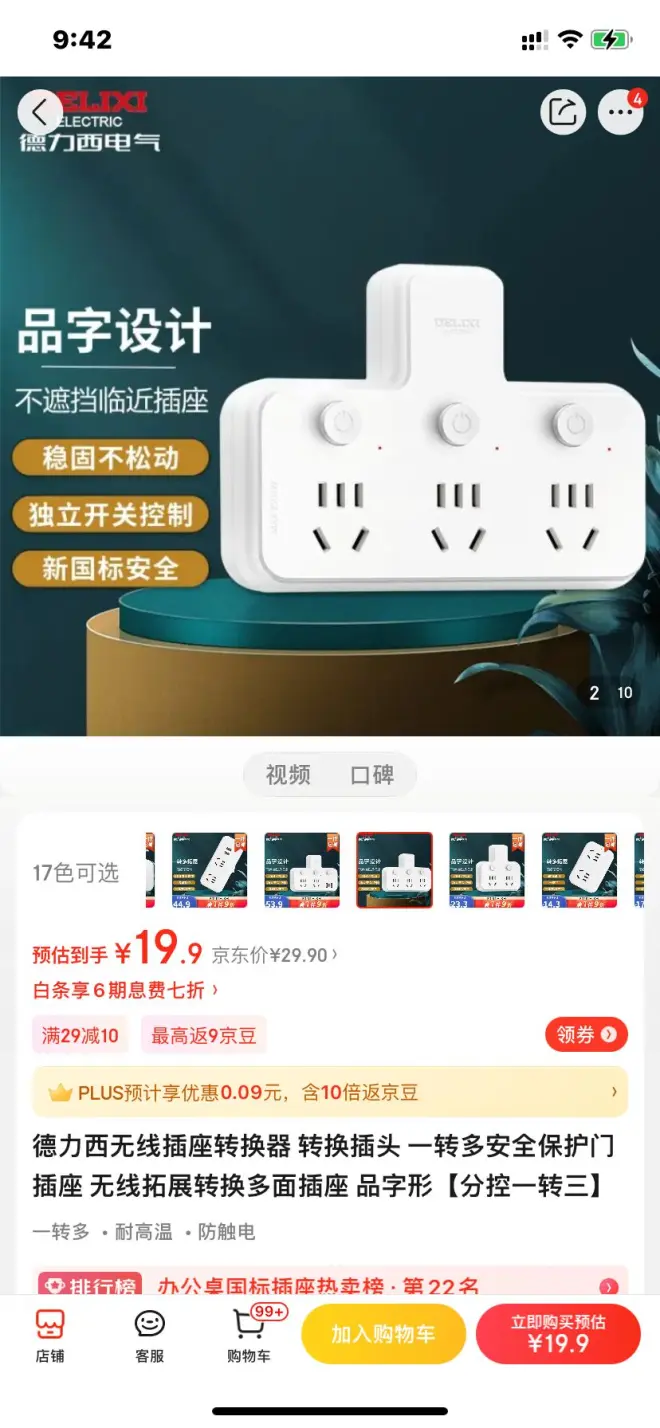
Task: View the 京东价 ¥29.90 price details
Action: 274,955
